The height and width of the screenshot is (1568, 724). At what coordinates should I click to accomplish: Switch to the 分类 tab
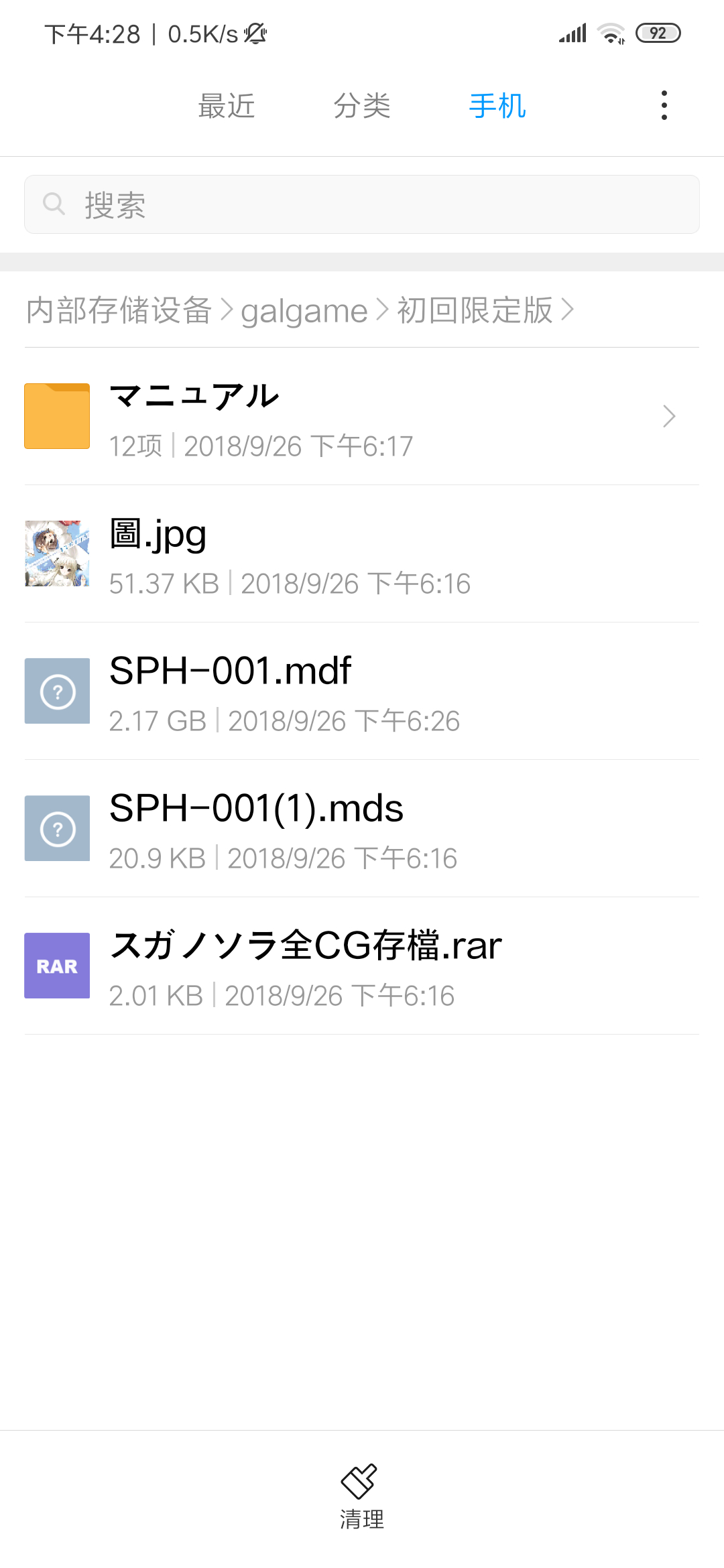(x=362, y=106)
